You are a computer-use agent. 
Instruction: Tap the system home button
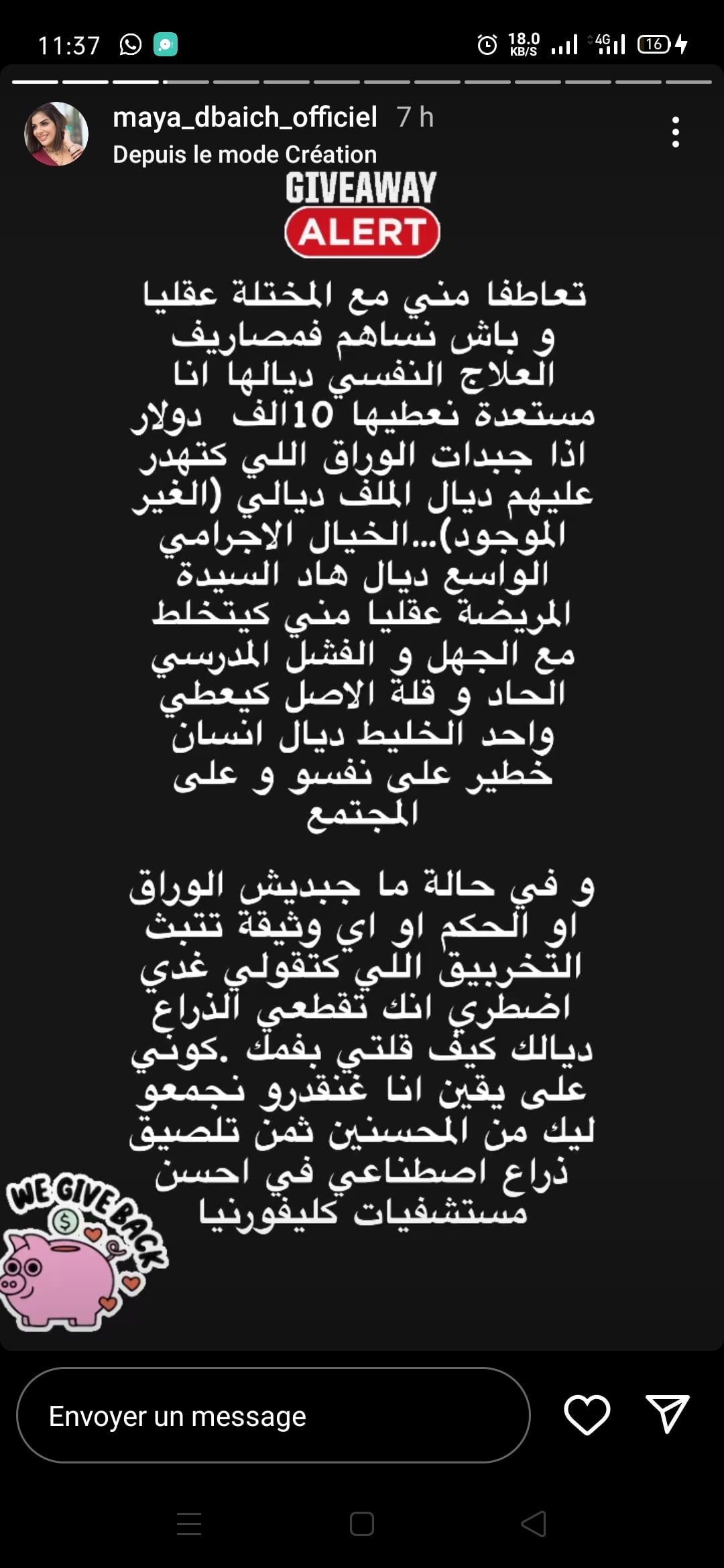tap(362, 1524)
